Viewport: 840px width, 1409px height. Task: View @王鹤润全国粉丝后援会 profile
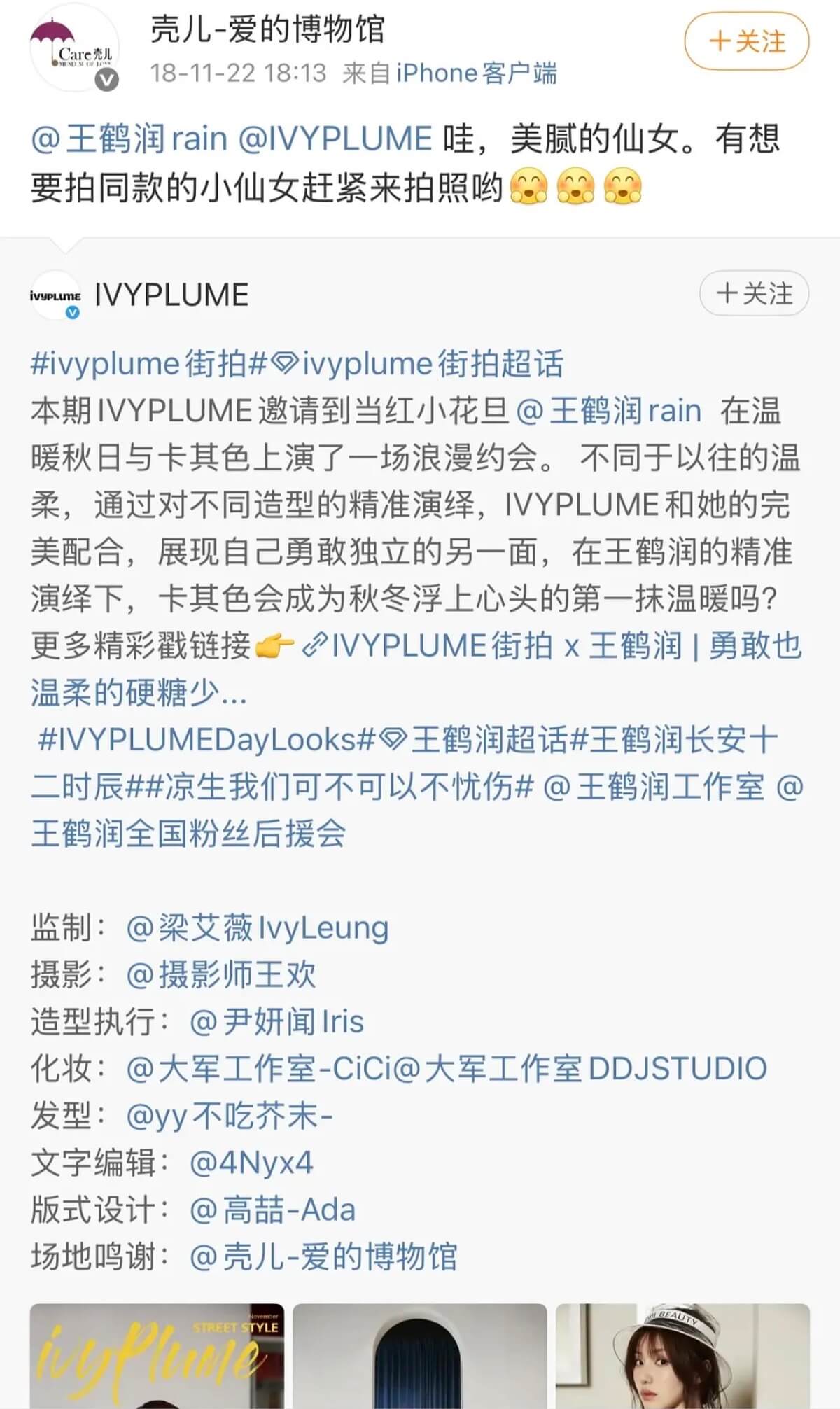click(189, 834)
